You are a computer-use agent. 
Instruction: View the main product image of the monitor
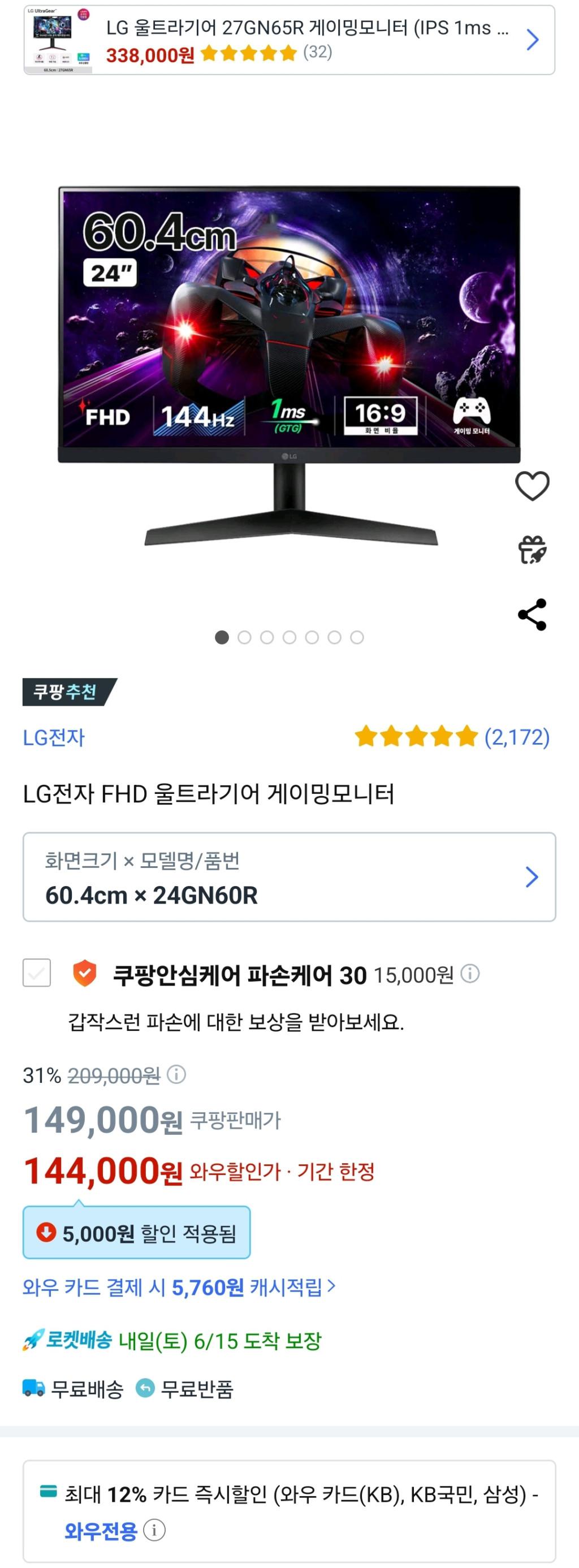[289, 365]
